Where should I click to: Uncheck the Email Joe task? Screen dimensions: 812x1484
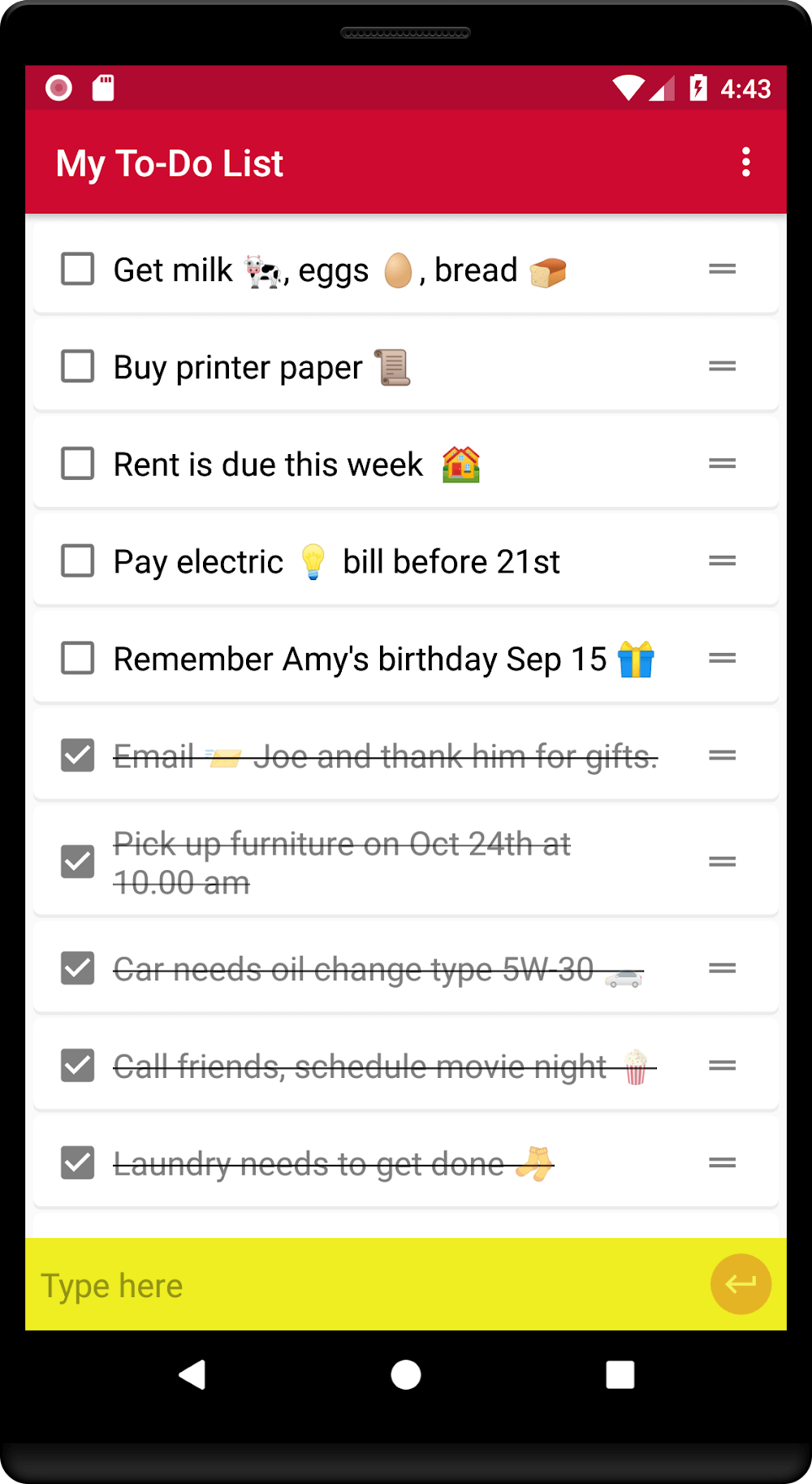coord(78,755)
